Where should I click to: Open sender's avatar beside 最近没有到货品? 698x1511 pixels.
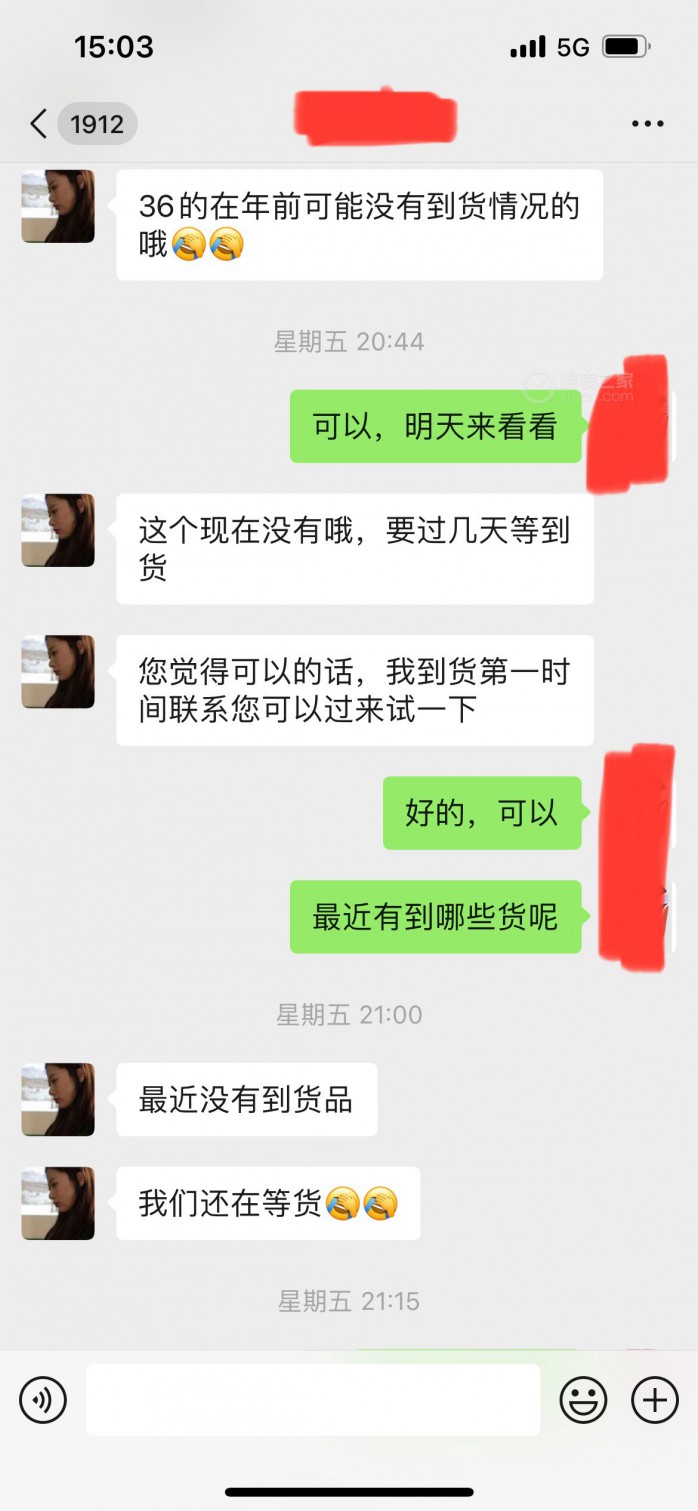[58, 1099]
